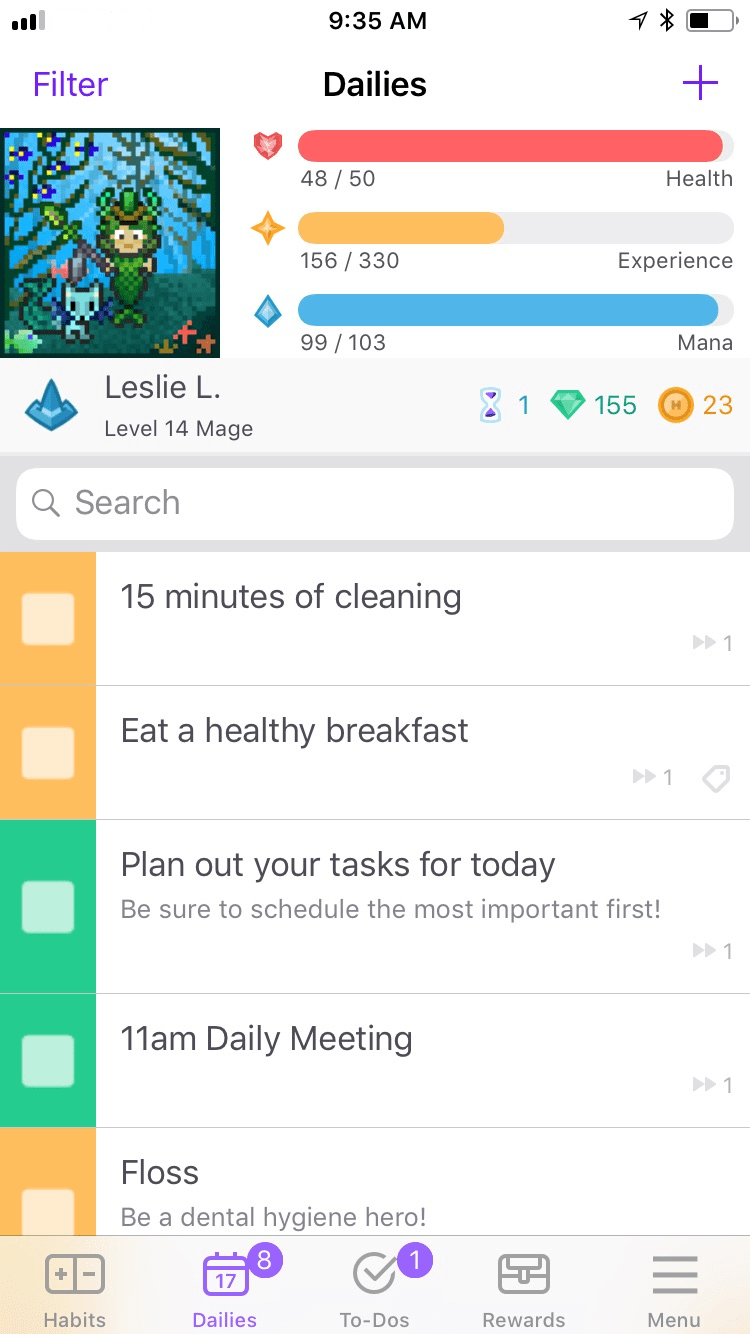Add a new daily with plus icon
This screenshot has width=750, height=1334.
tap(700, 83)
